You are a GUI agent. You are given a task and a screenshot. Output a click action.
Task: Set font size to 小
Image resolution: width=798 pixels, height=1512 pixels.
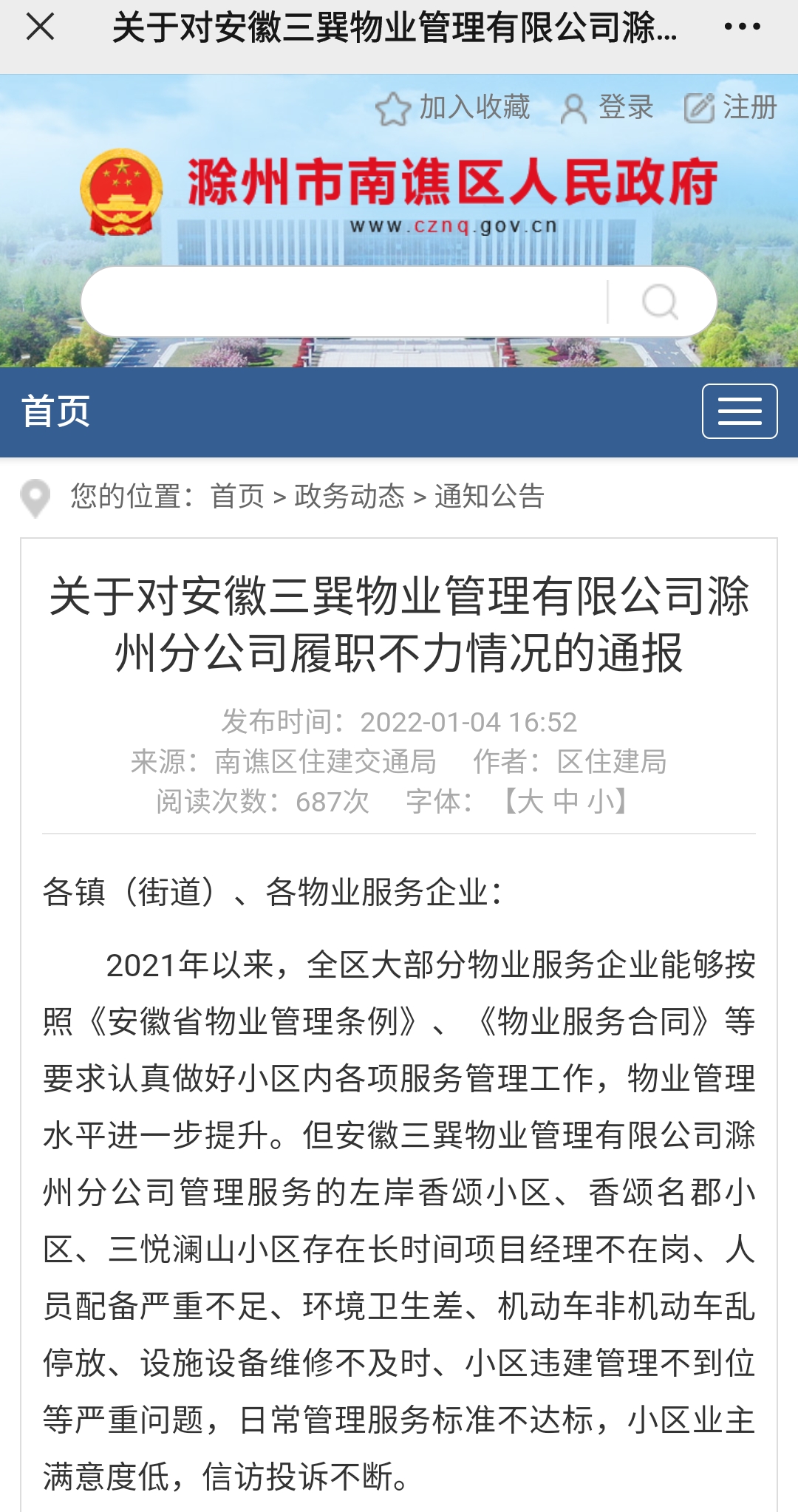point(600,801)
